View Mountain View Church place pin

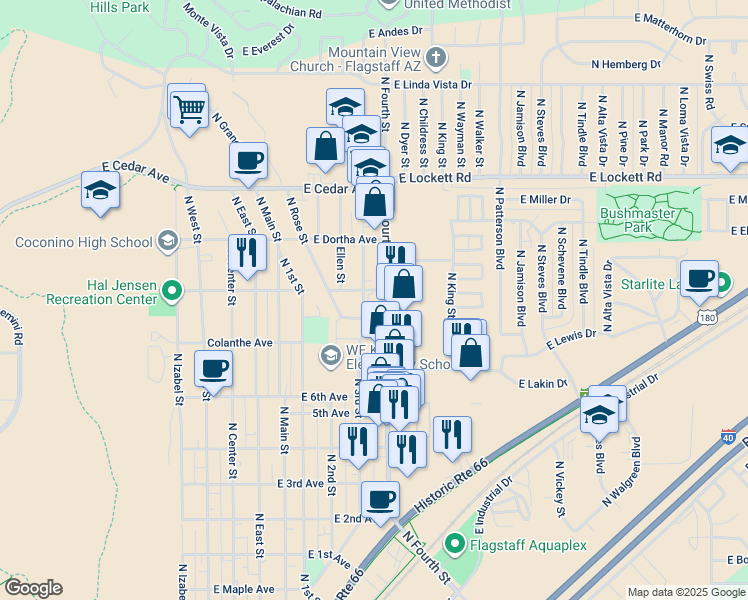click(x=435, y=56)
